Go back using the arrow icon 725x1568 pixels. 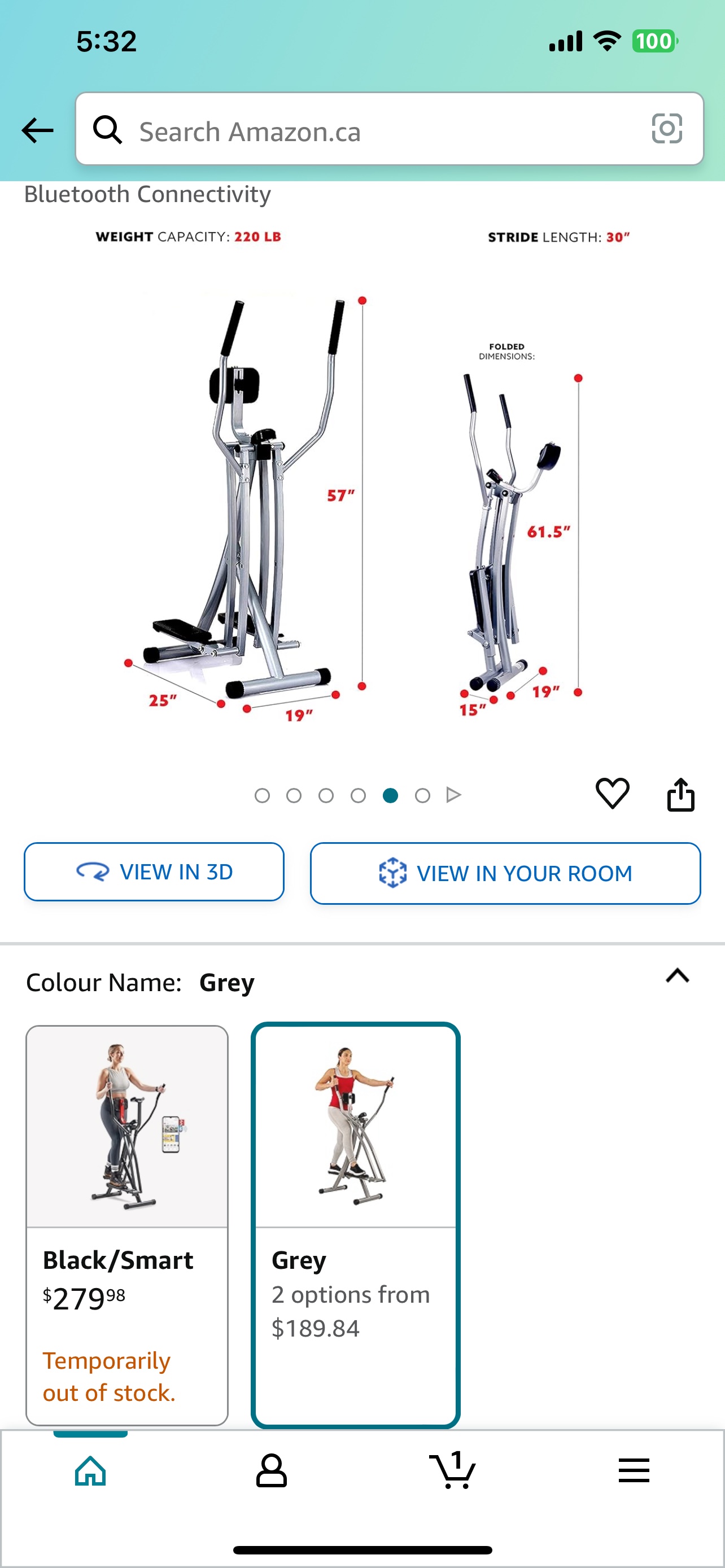[38, 130]
